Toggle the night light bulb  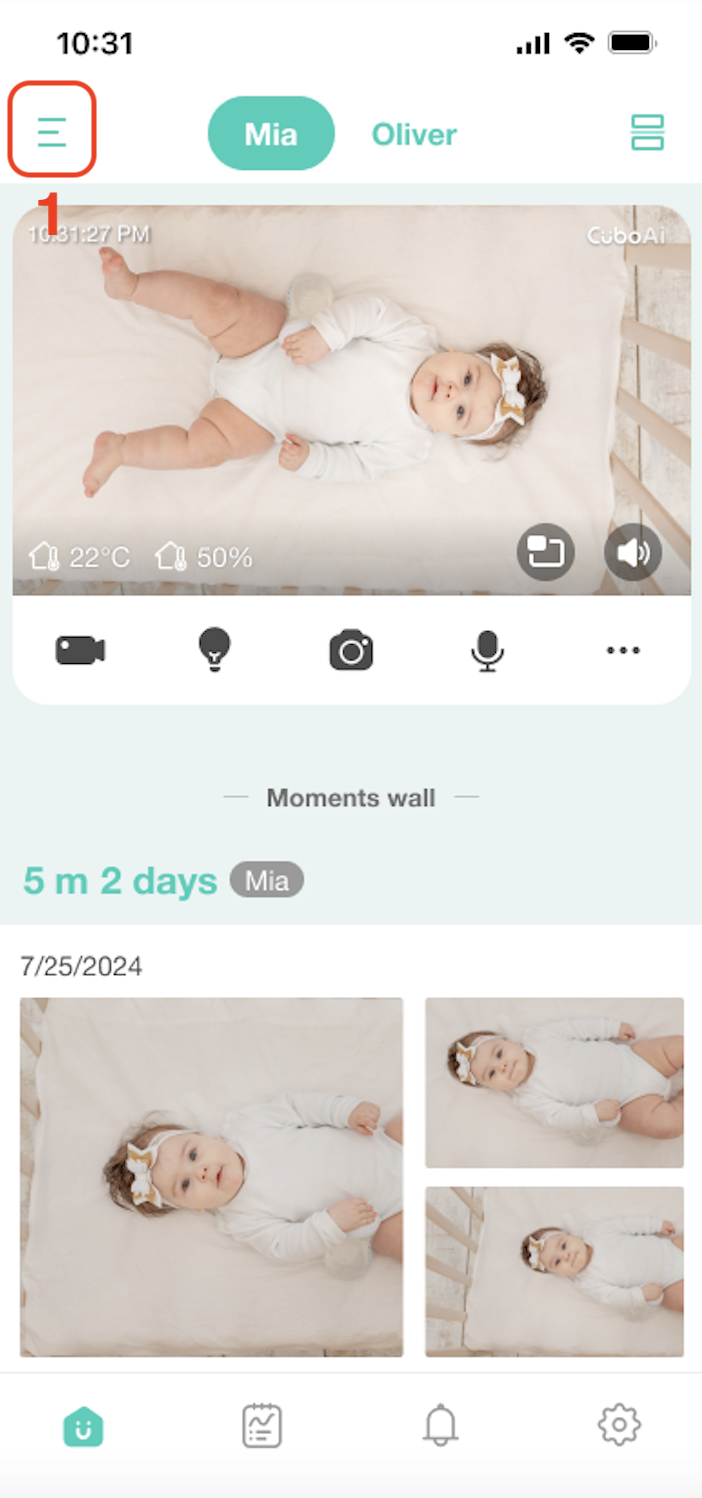pos(213,650)
